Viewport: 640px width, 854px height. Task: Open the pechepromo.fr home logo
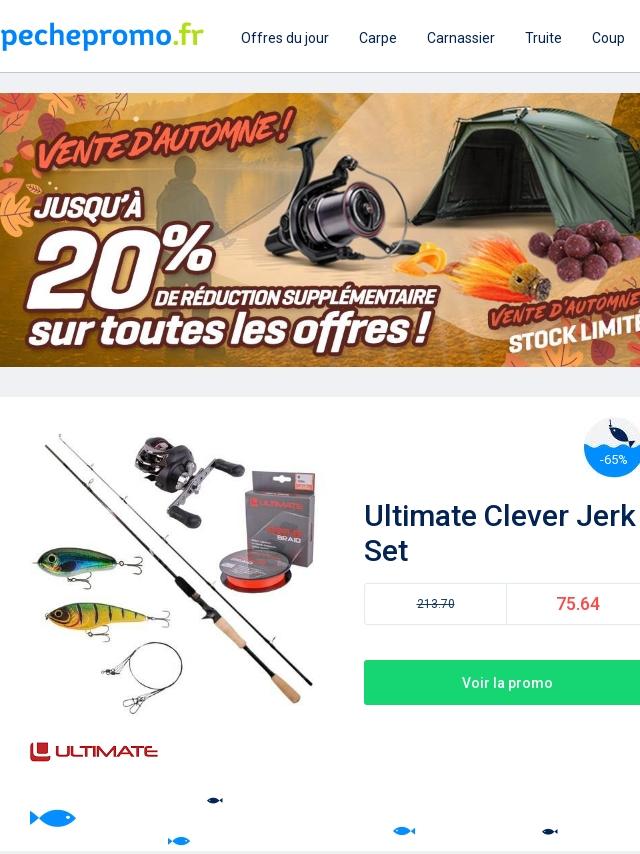point(102,37)
